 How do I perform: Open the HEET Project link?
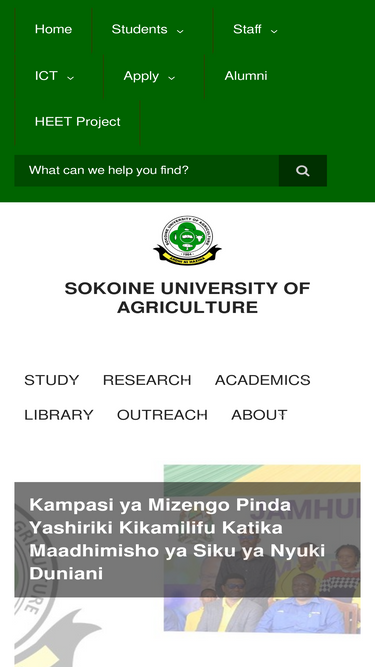coord(77,122)
